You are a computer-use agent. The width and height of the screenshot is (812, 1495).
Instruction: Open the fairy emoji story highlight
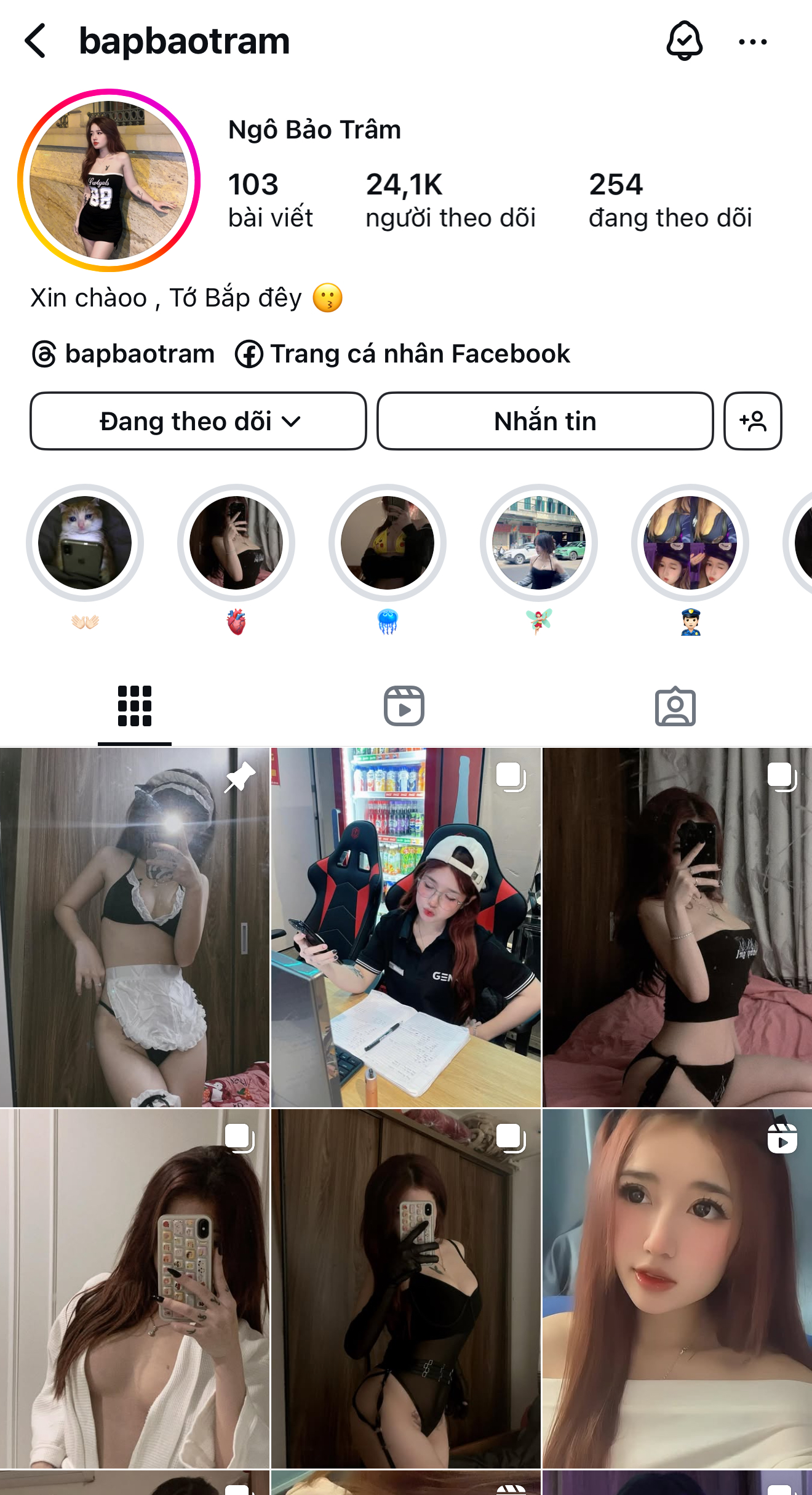(539, 543)
